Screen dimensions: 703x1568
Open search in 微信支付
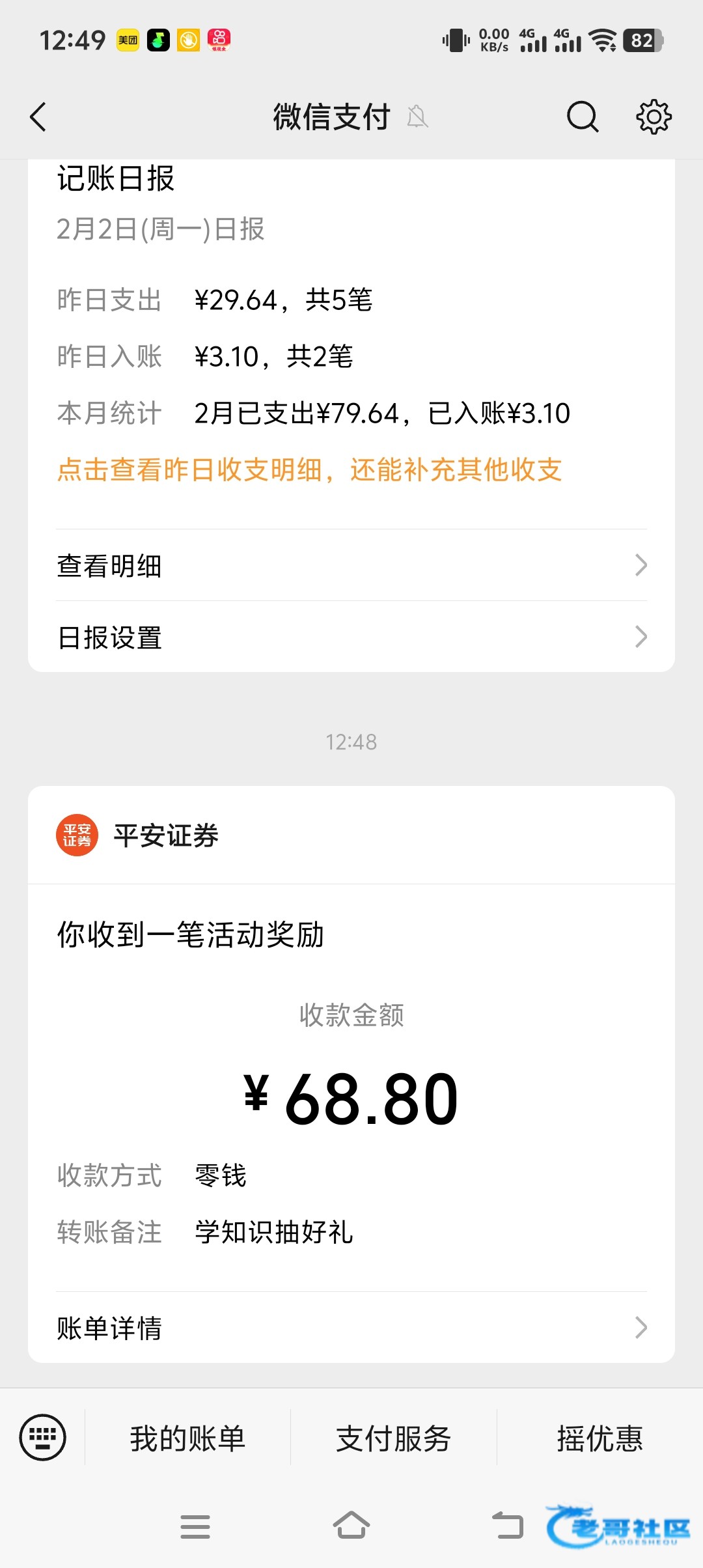[582, 117]
